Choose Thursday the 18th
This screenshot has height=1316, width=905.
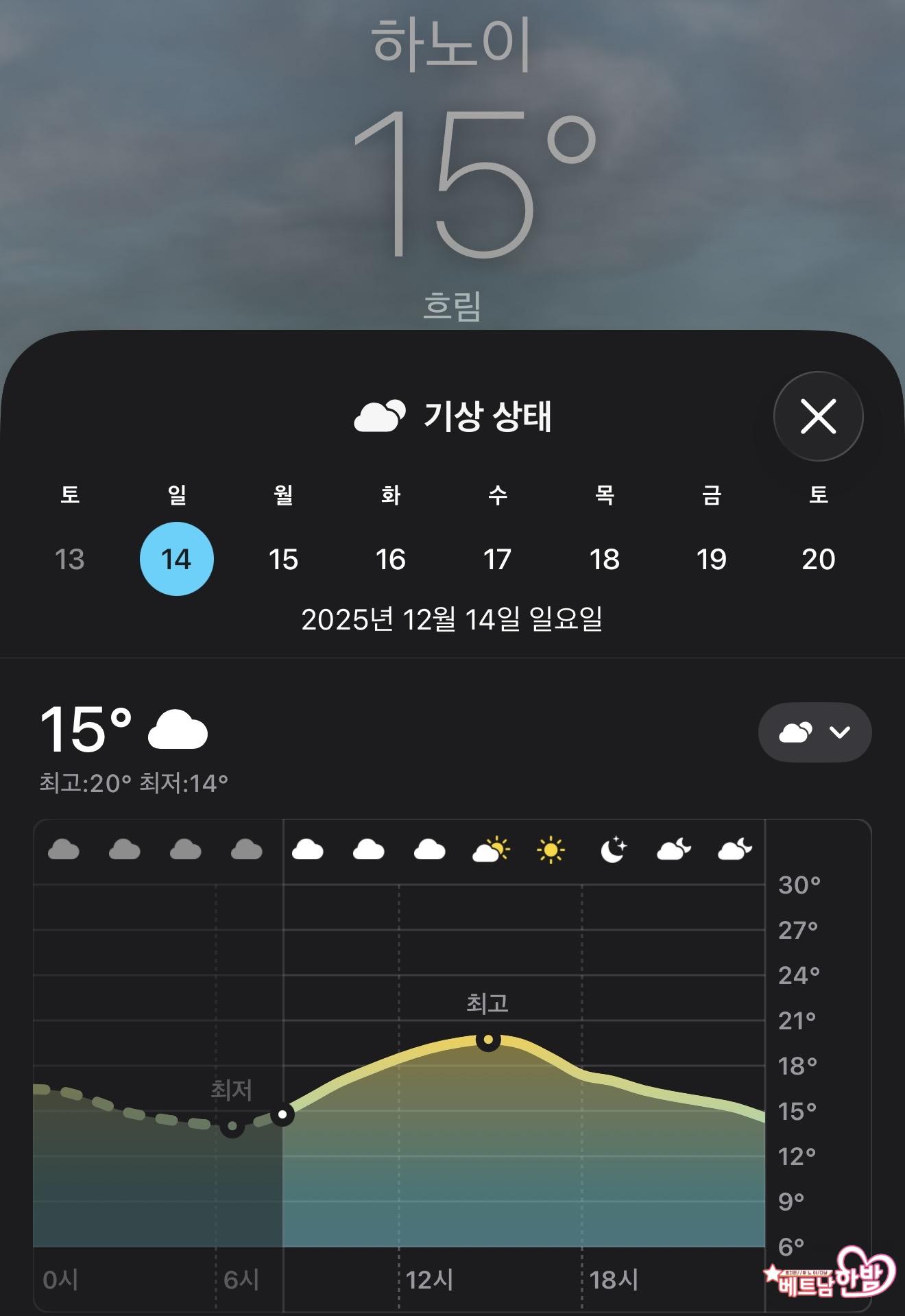[604, 559]
